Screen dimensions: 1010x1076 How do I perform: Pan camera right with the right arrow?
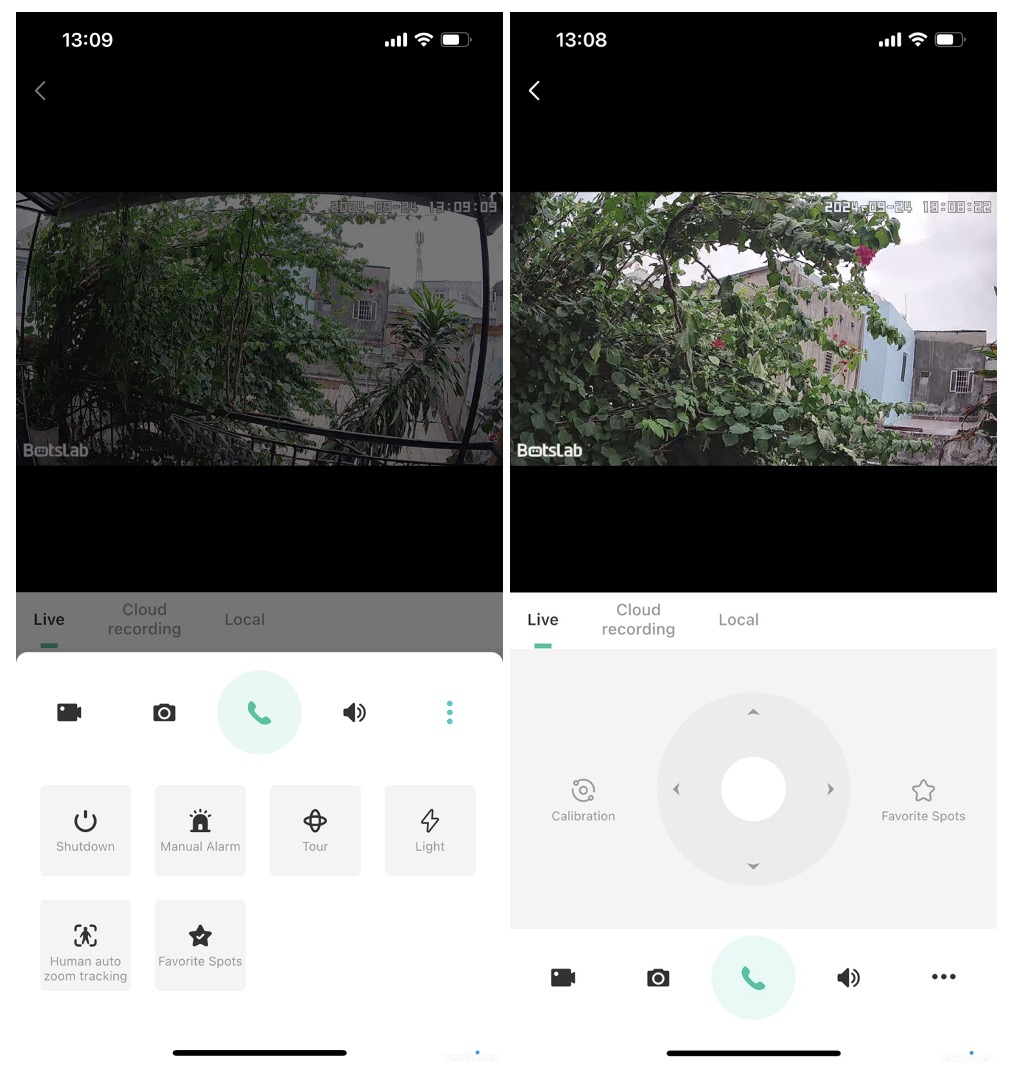(x=830, y=789)
